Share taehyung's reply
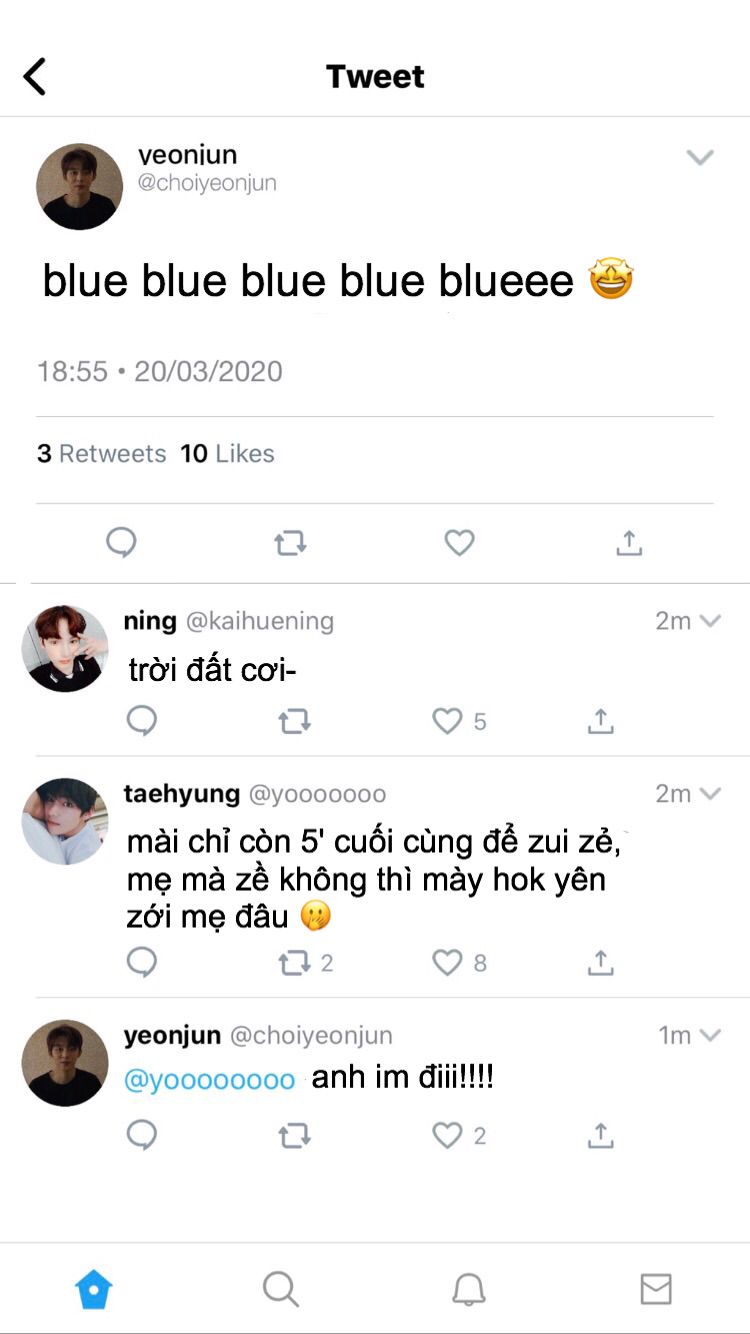The width and height of the screenshot is (750, 1334). (600, 963)
